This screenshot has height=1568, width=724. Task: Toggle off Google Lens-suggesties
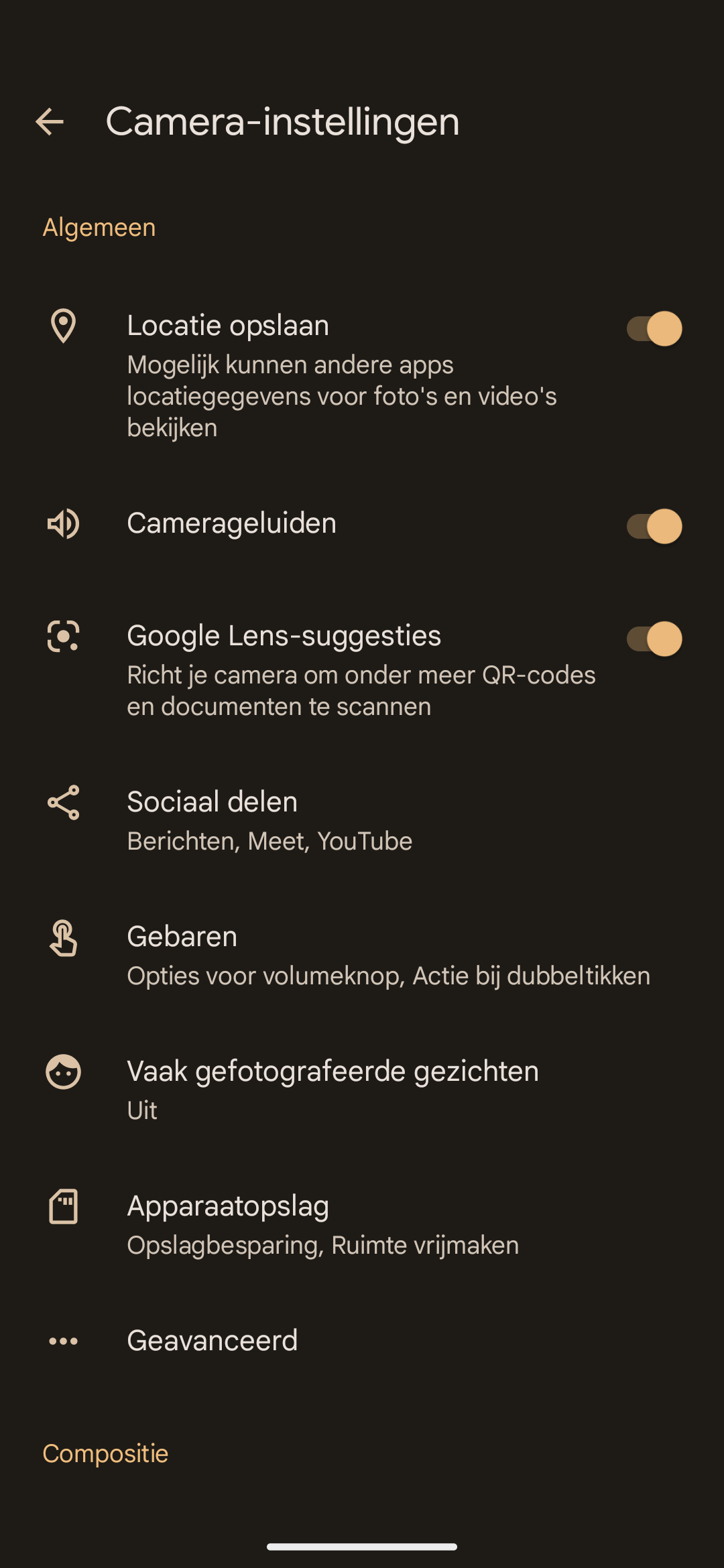(x=654, y=639)
